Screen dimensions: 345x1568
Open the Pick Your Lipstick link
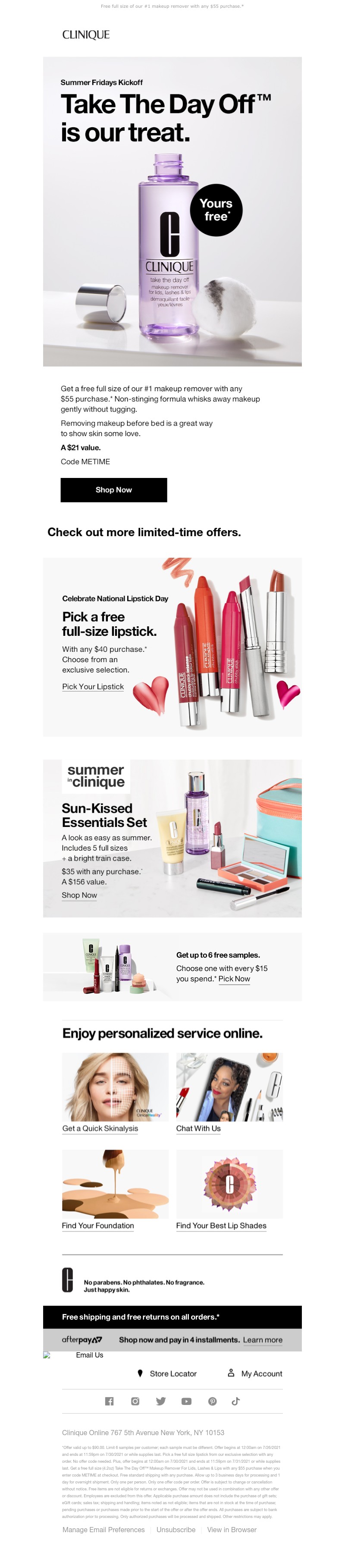pos(92,686)
